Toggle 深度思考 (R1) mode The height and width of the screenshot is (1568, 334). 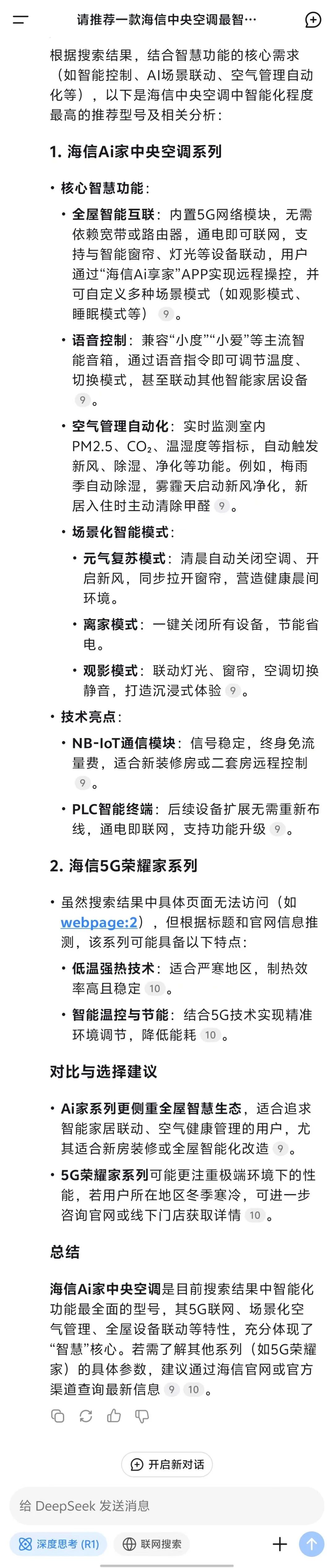click(58, 1544)
